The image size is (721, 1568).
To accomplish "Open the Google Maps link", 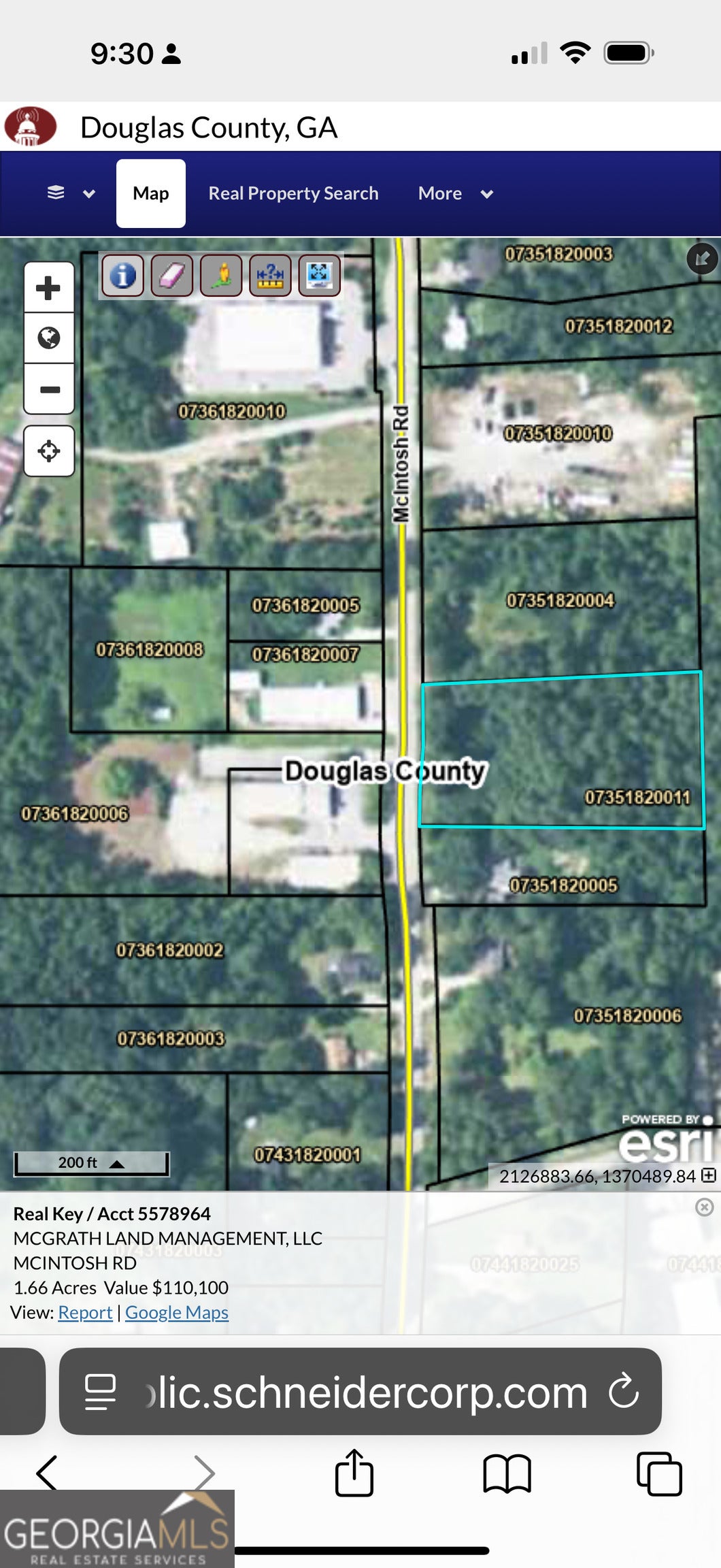I will pyautogui.click(x=176, y=1312).
